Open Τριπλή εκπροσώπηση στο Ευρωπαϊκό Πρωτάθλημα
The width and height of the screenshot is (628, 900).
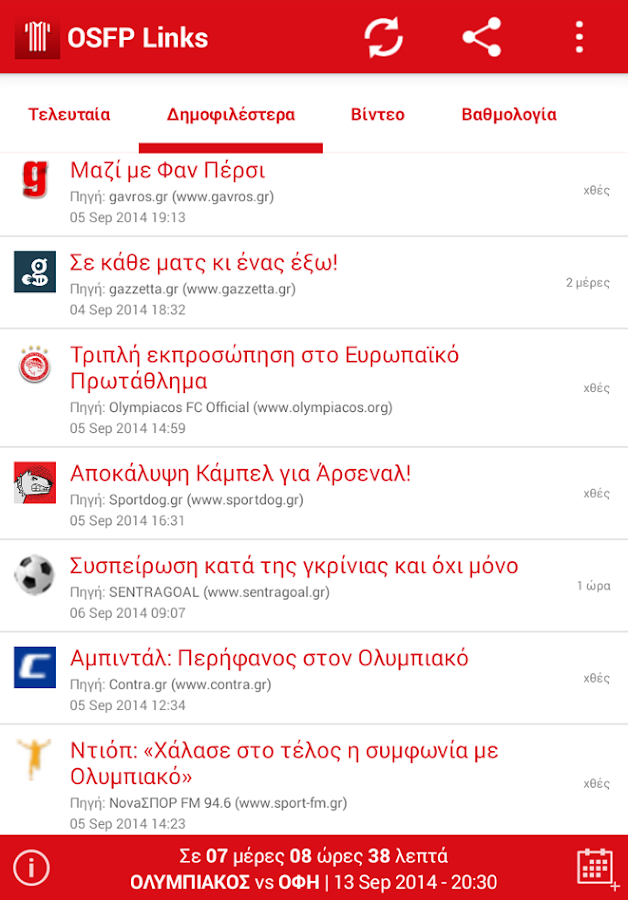click(x=264, y=367)
